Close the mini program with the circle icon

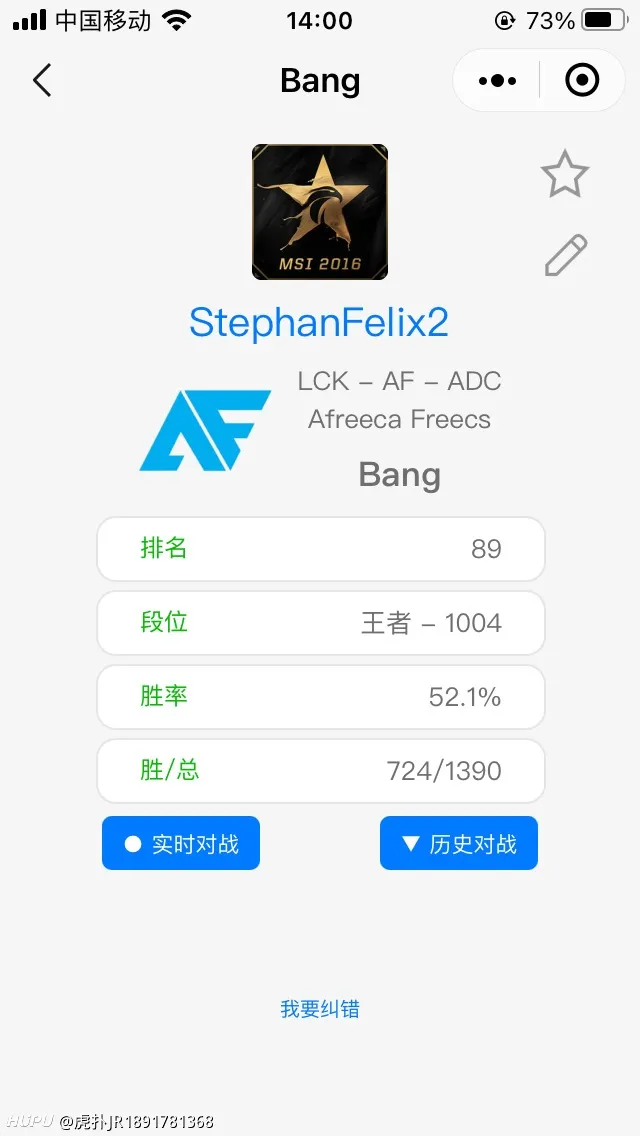[x=582, y=80]
